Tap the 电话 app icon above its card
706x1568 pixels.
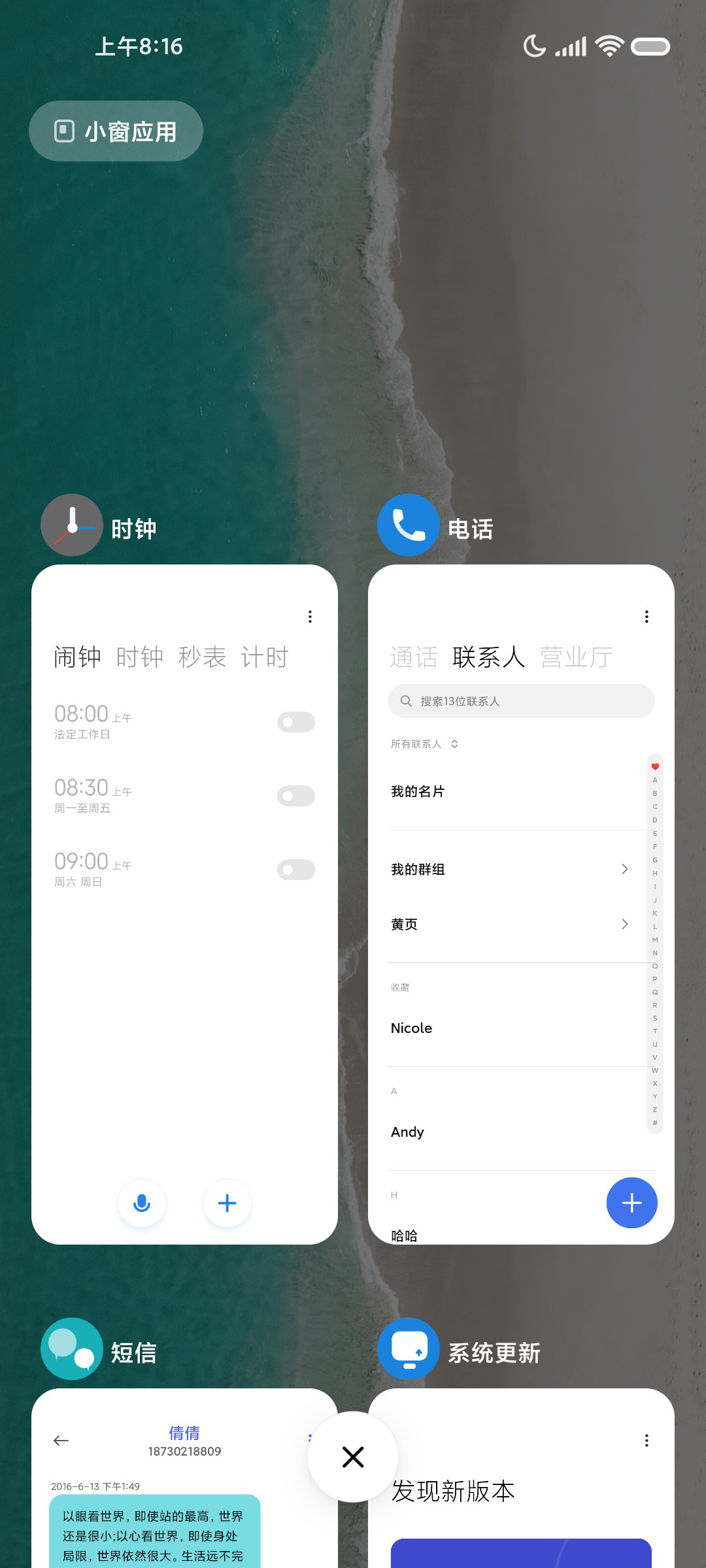409,525
